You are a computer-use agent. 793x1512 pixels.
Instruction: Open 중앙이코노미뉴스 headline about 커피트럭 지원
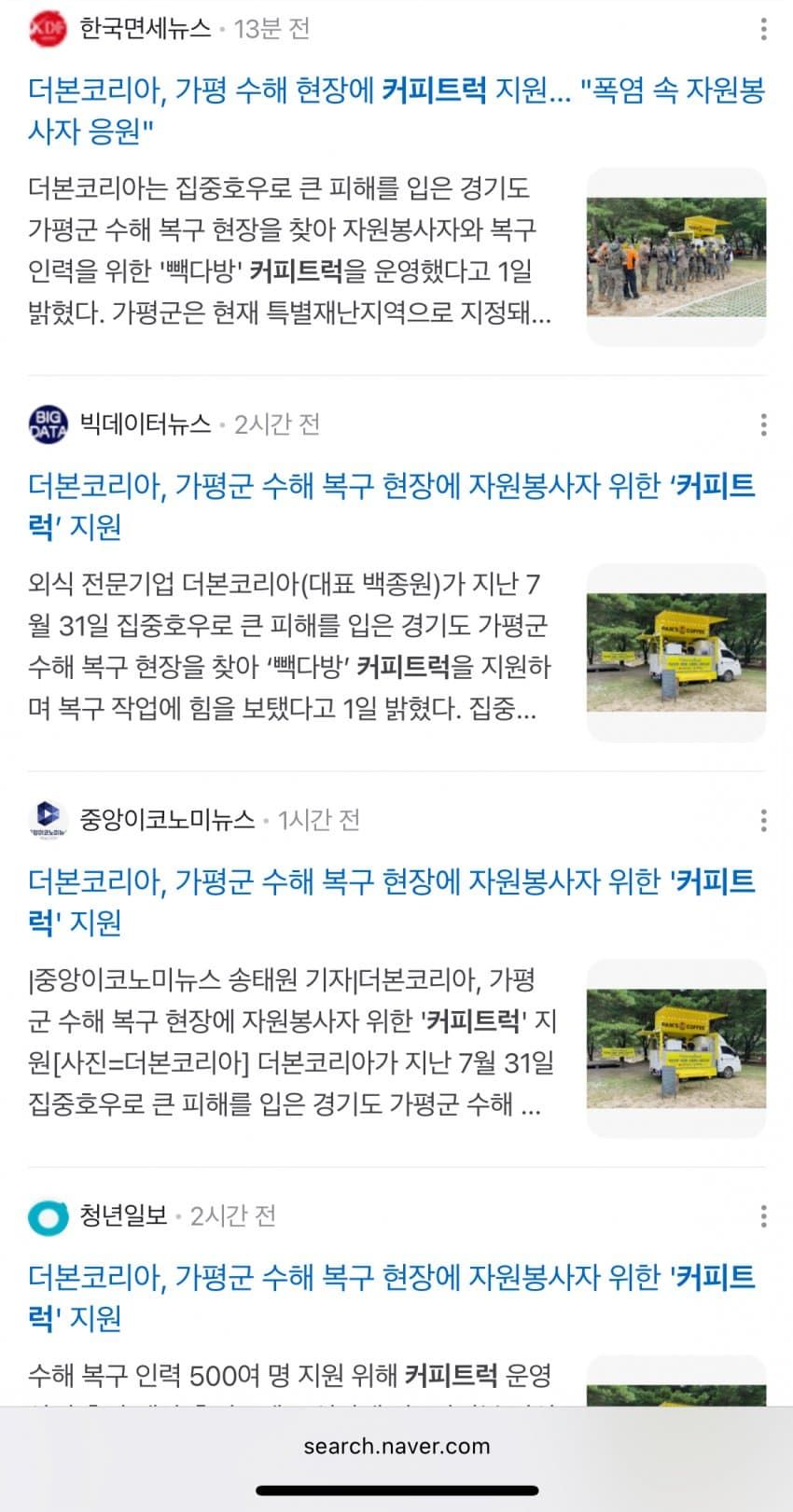click(x=391, y=901)
